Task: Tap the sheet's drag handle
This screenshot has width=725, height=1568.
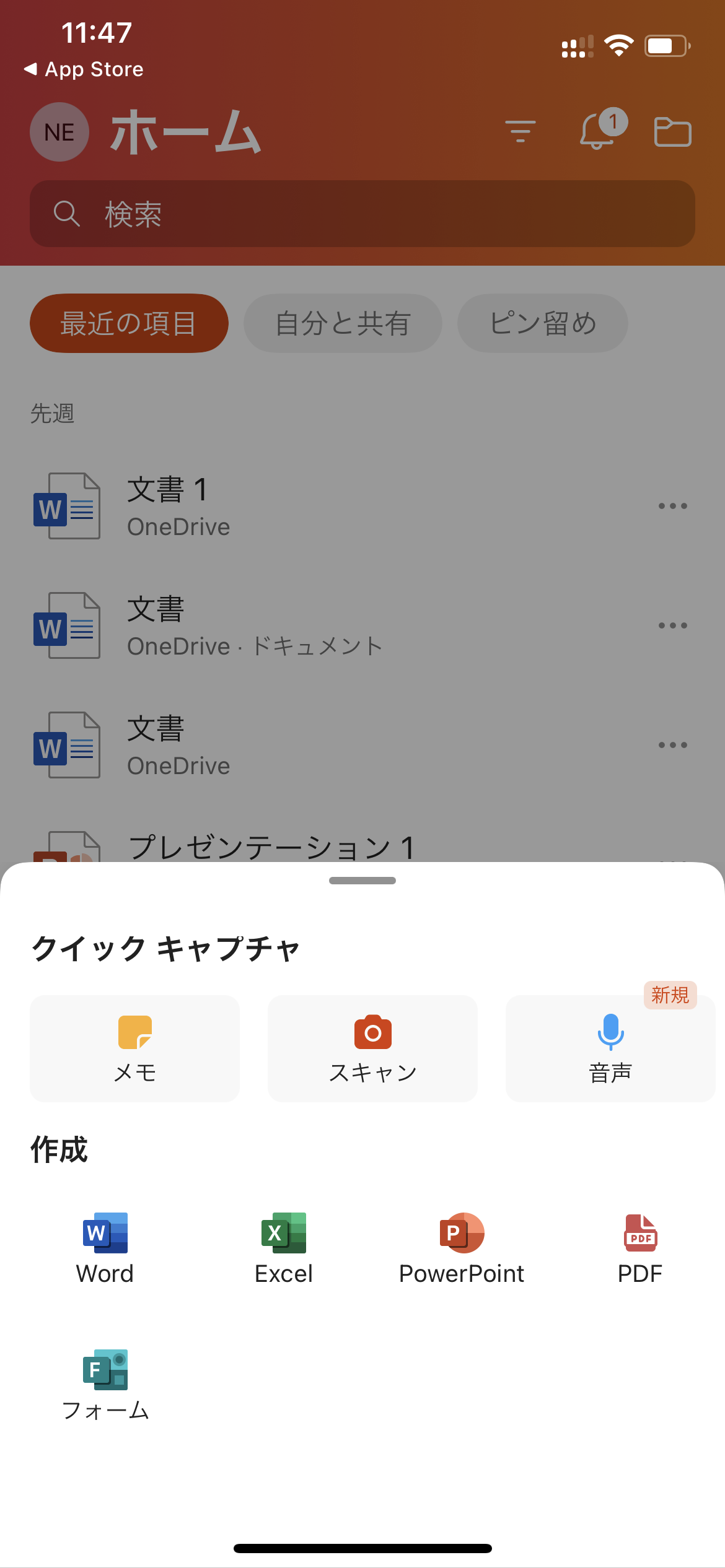Action: point(362,881)
